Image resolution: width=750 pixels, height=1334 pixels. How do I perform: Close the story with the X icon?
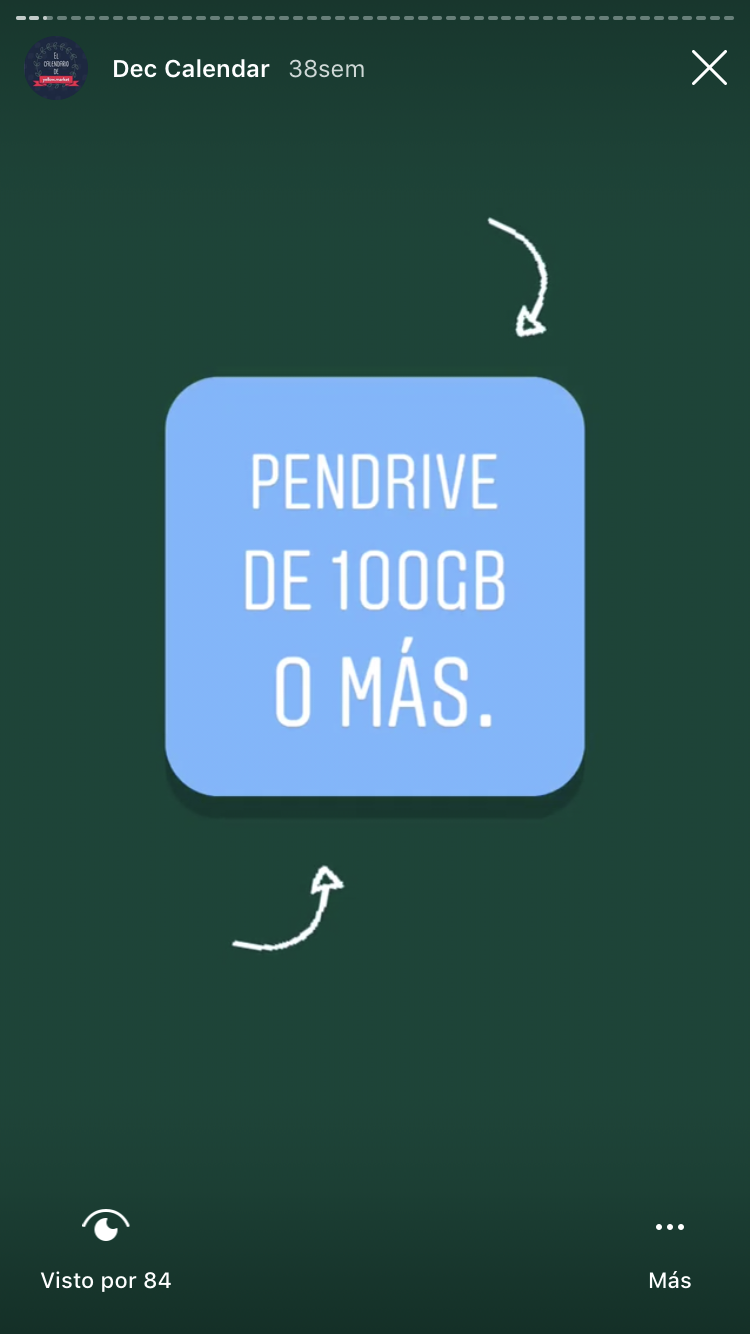pos(709,68)
